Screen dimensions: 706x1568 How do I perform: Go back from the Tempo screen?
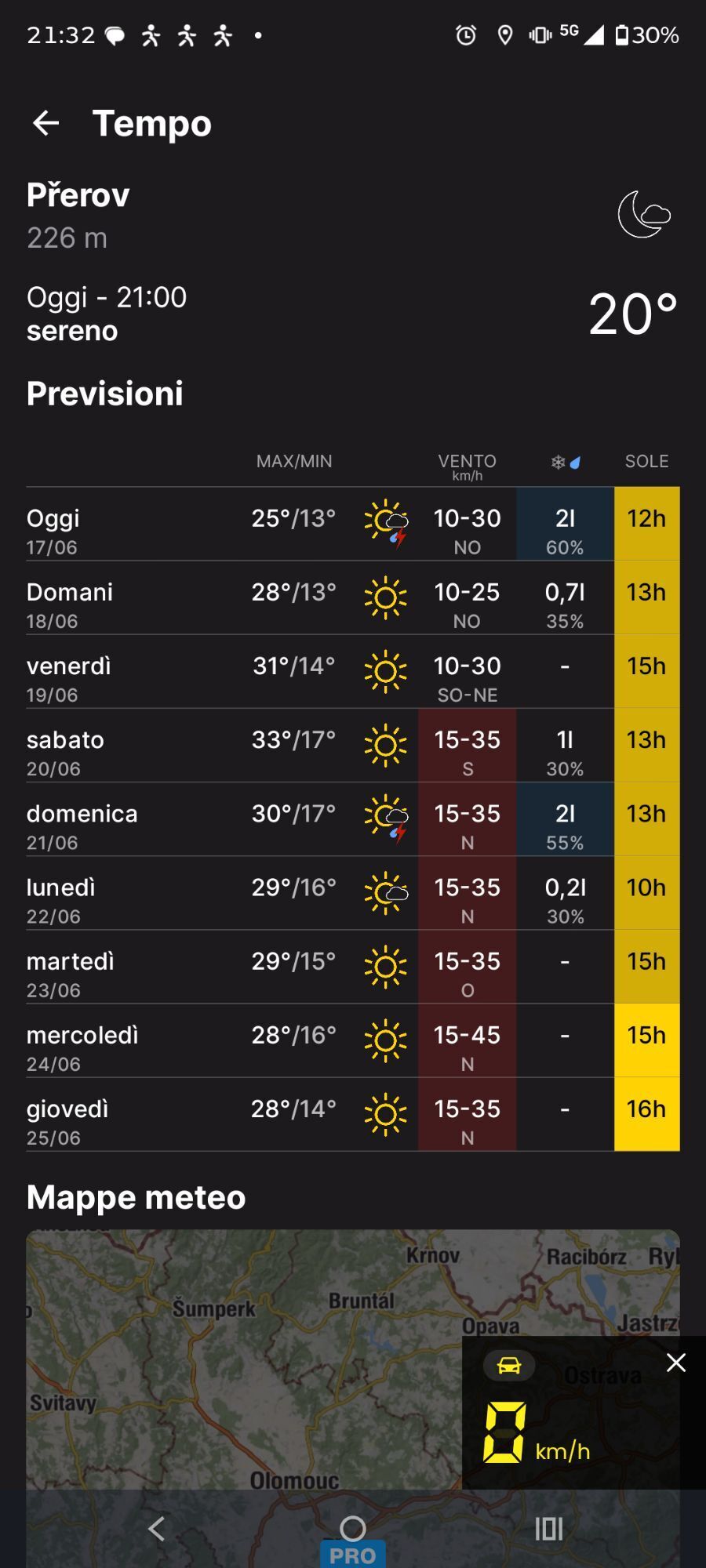[45, 123]
